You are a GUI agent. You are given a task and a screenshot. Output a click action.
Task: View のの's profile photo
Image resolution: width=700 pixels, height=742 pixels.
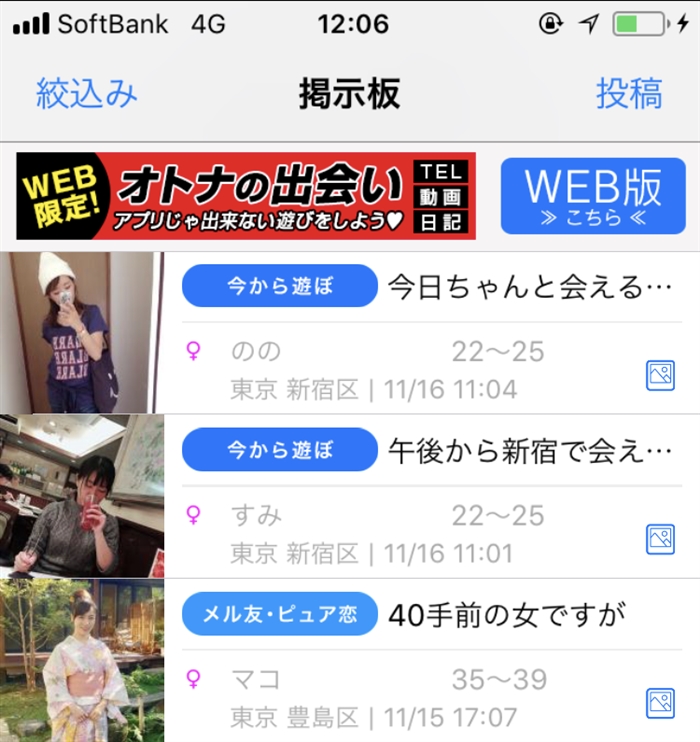click(x=82, y=333)
